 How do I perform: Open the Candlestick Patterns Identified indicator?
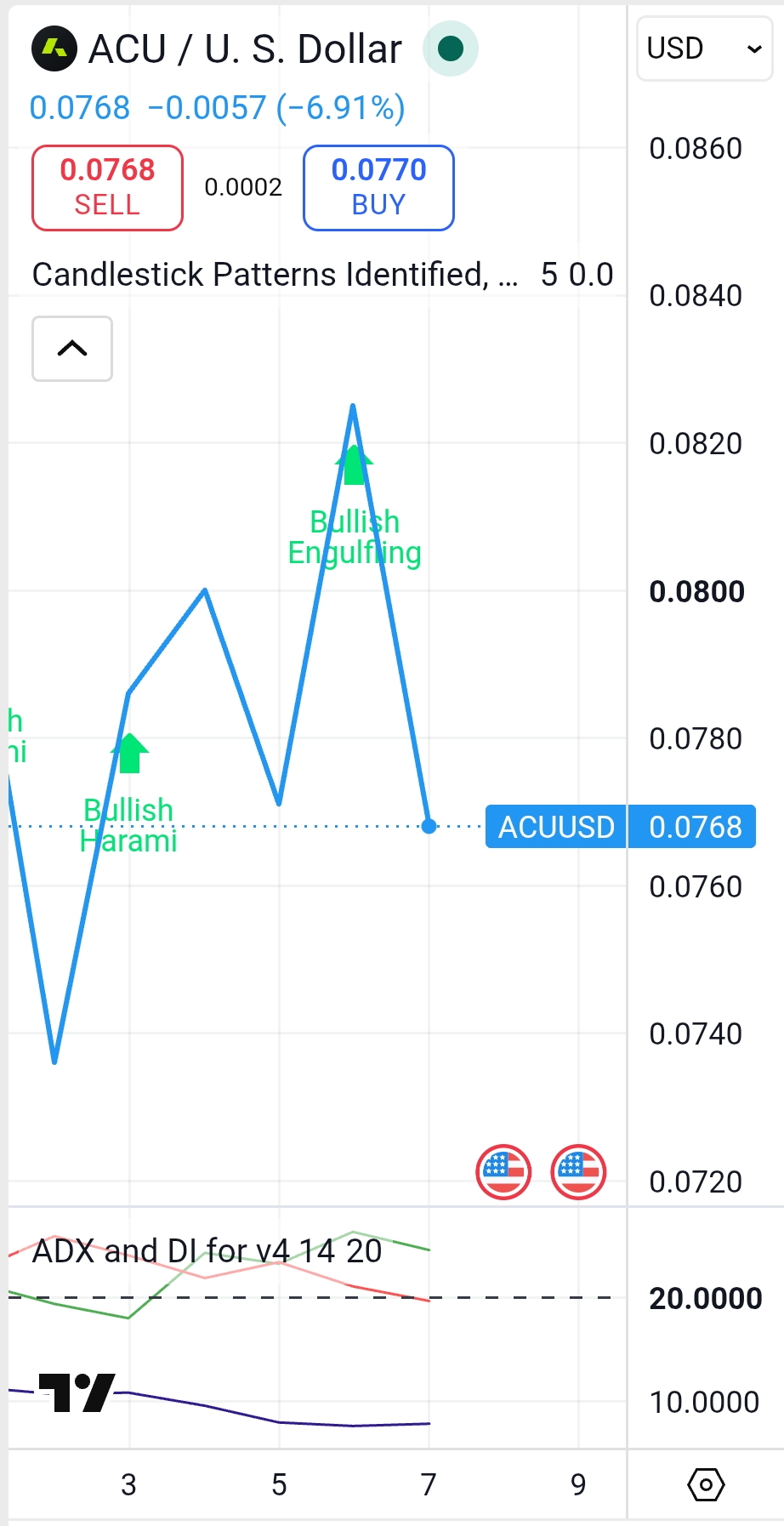point(275,275)
